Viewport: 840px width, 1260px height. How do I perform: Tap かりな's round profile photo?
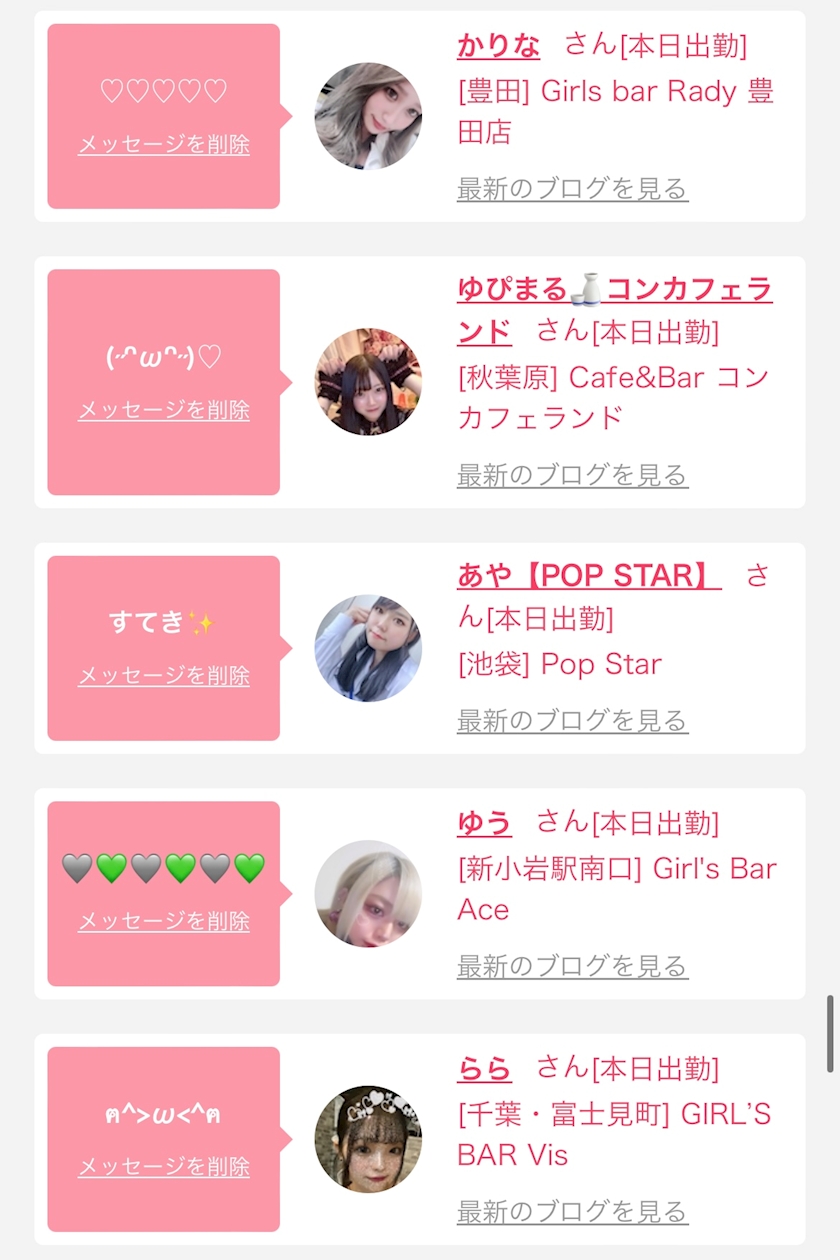pyautogui.click(x=368, y=116)
